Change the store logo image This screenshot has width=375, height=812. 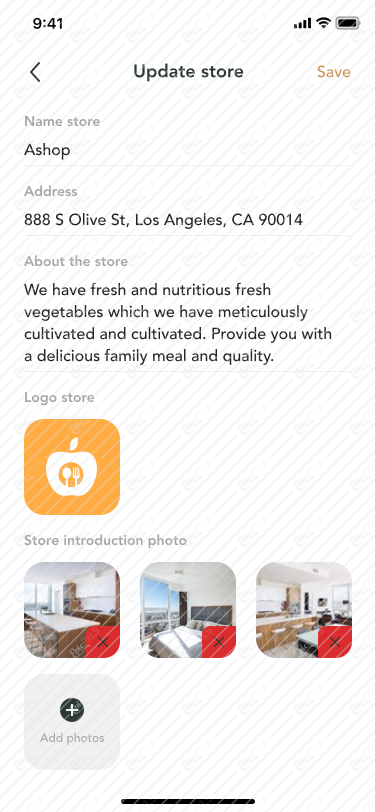coord(72,467)
